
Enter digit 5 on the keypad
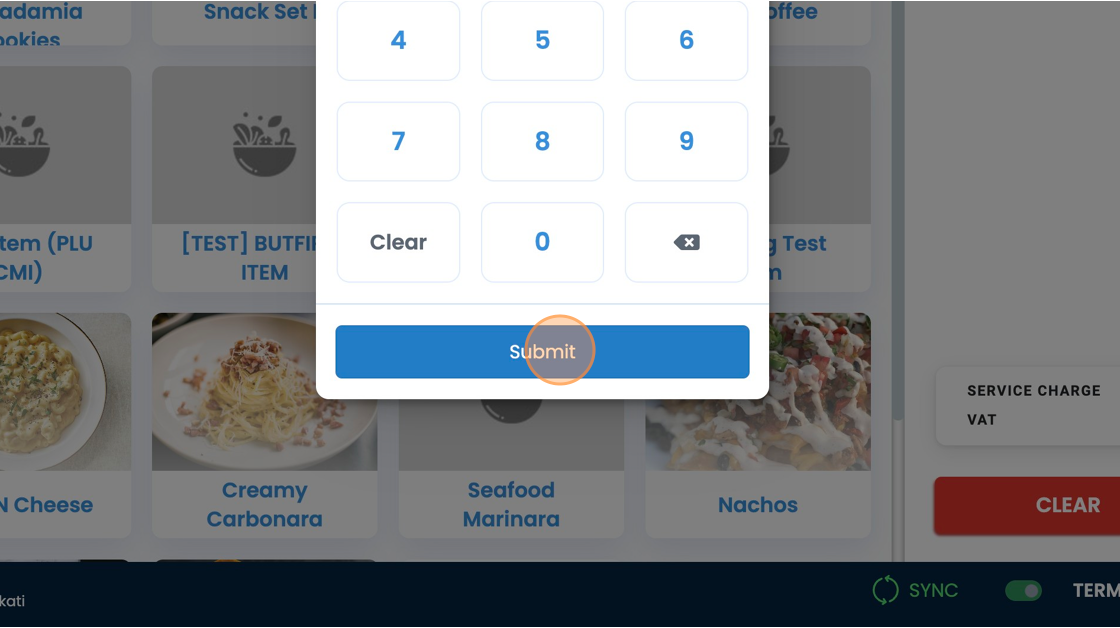(x=542, y=41)
